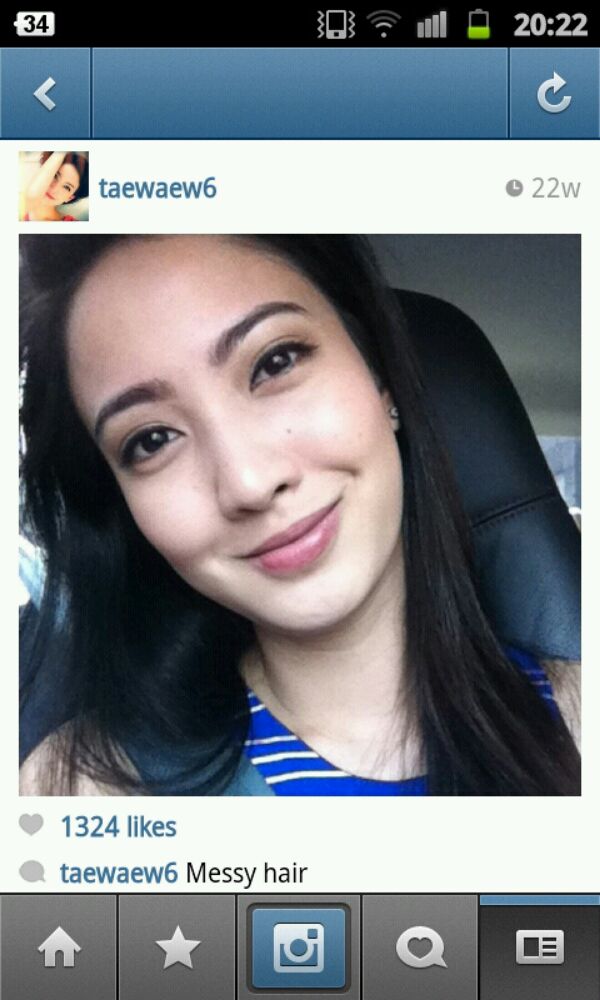View the 1324 likes list

[118, 827]
